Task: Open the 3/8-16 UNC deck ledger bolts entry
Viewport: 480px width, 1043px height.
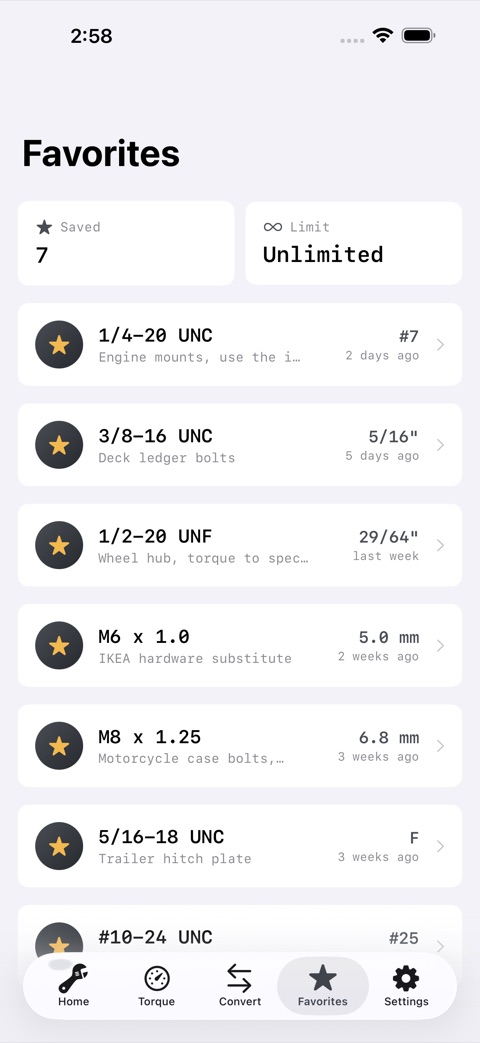Action: 240,445
